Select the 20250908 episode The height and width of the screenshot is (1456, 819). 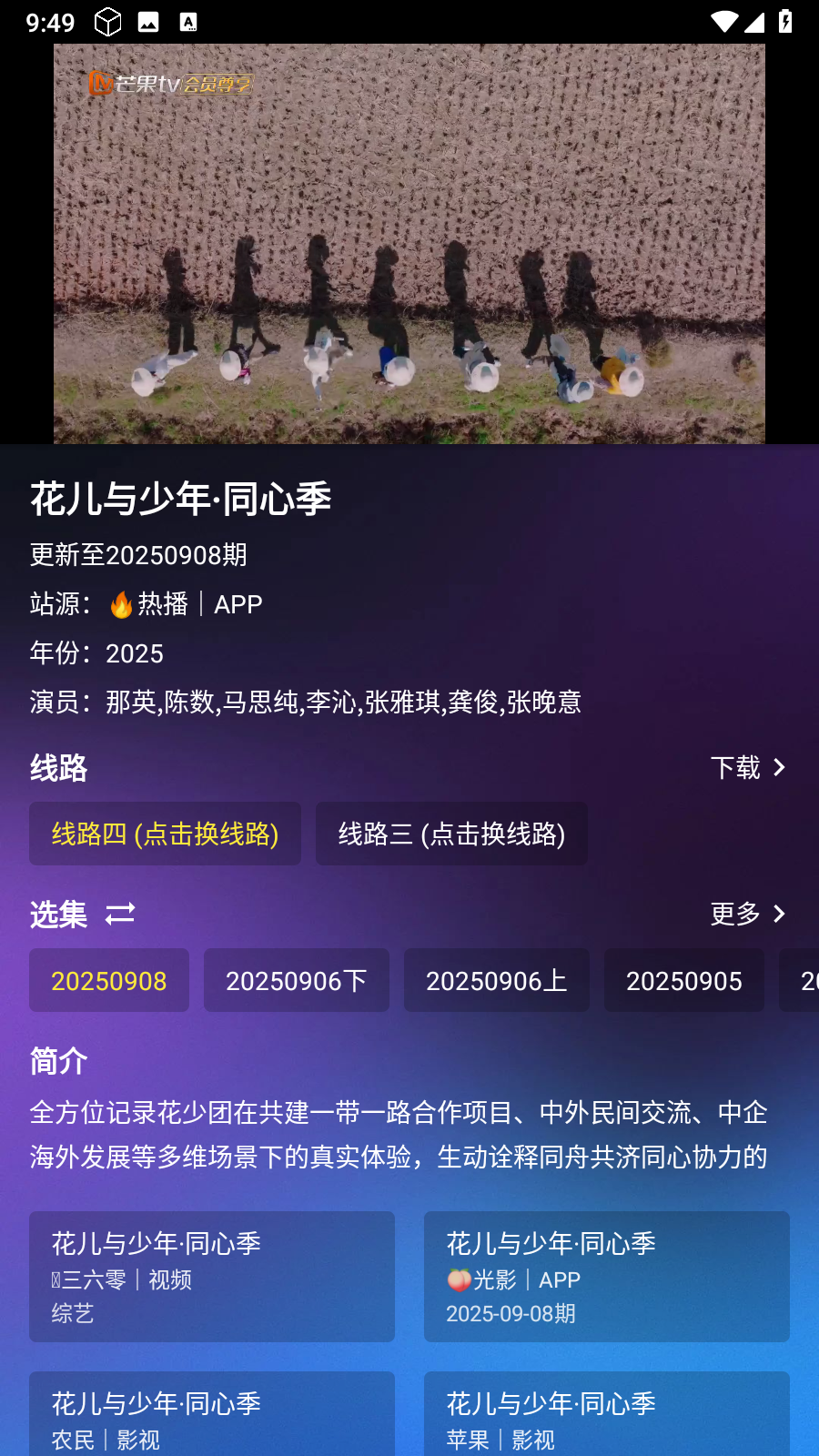(109, 980)
